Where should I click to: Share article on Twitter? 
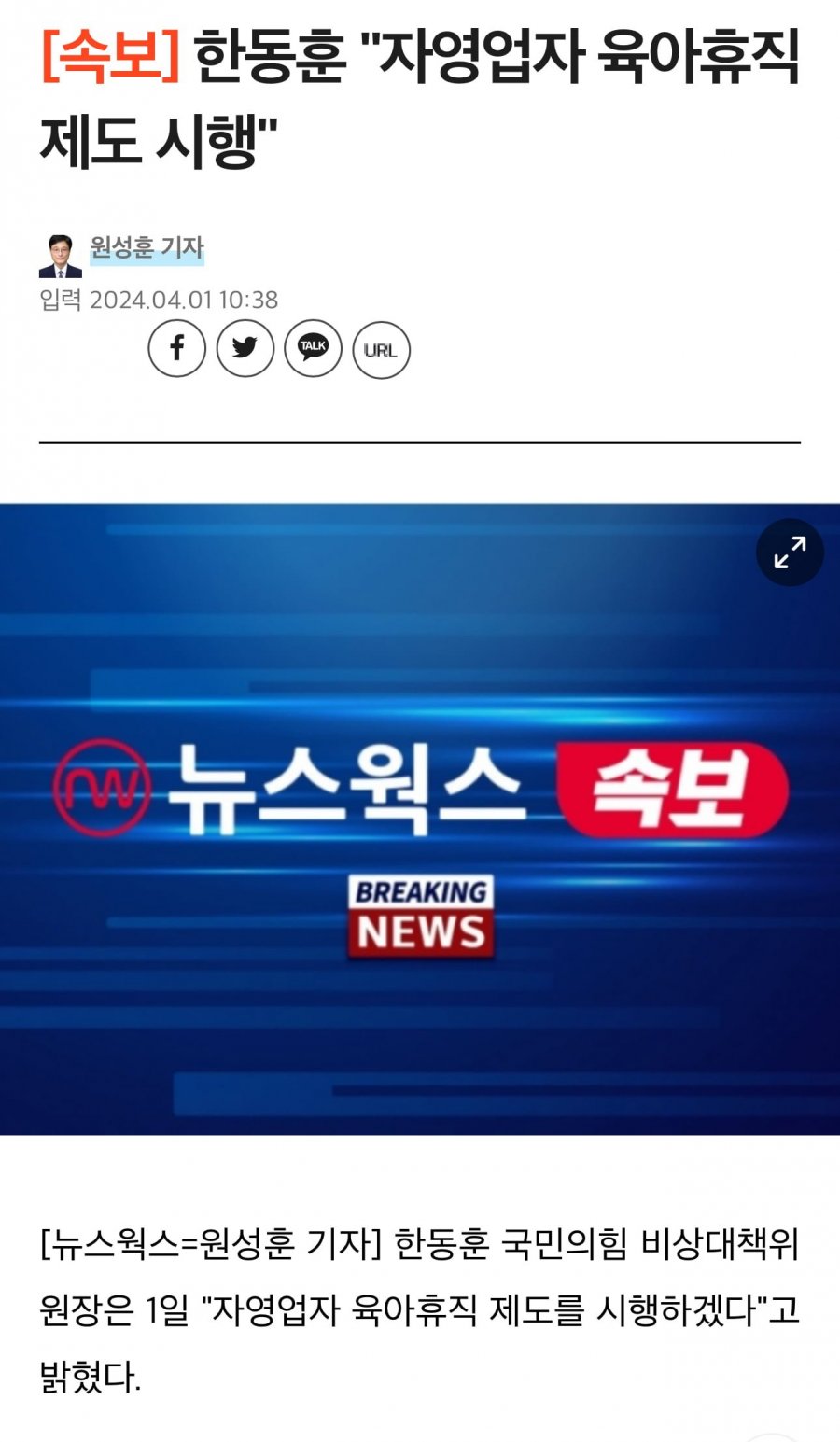click(x=245, y=349)
